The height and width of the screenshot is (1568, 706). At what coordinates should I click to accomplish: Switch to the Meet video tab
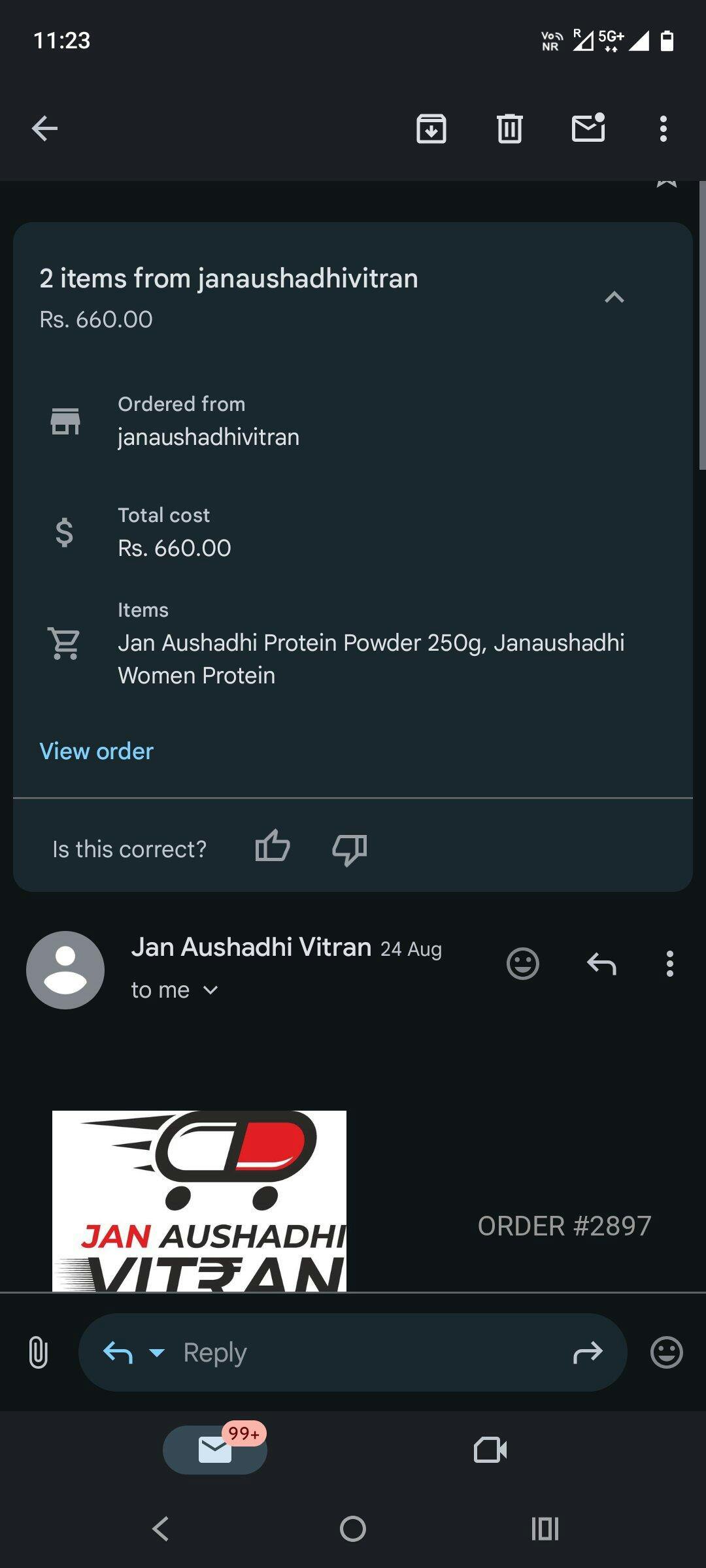pos(490,1450)
